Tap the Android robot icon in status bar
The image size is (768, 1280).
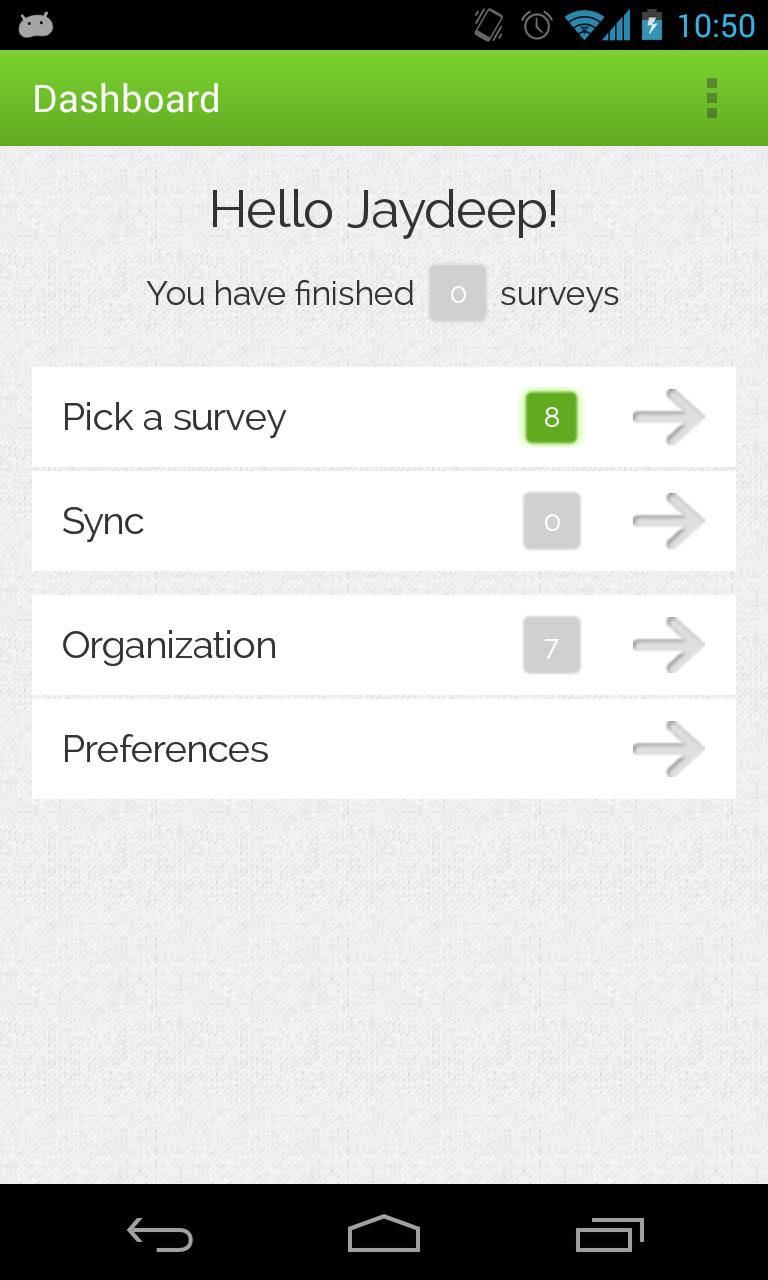point(36,24)
